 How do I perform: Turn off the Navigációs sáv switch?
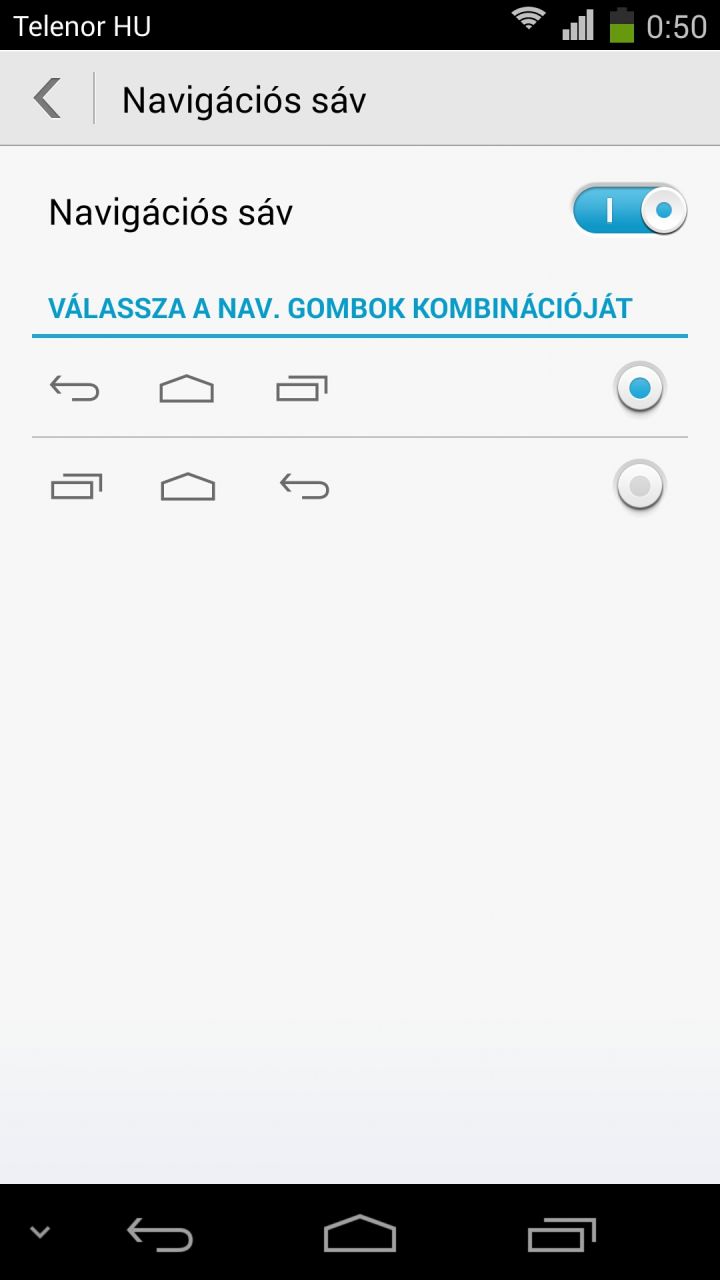[x=630, y=210]
